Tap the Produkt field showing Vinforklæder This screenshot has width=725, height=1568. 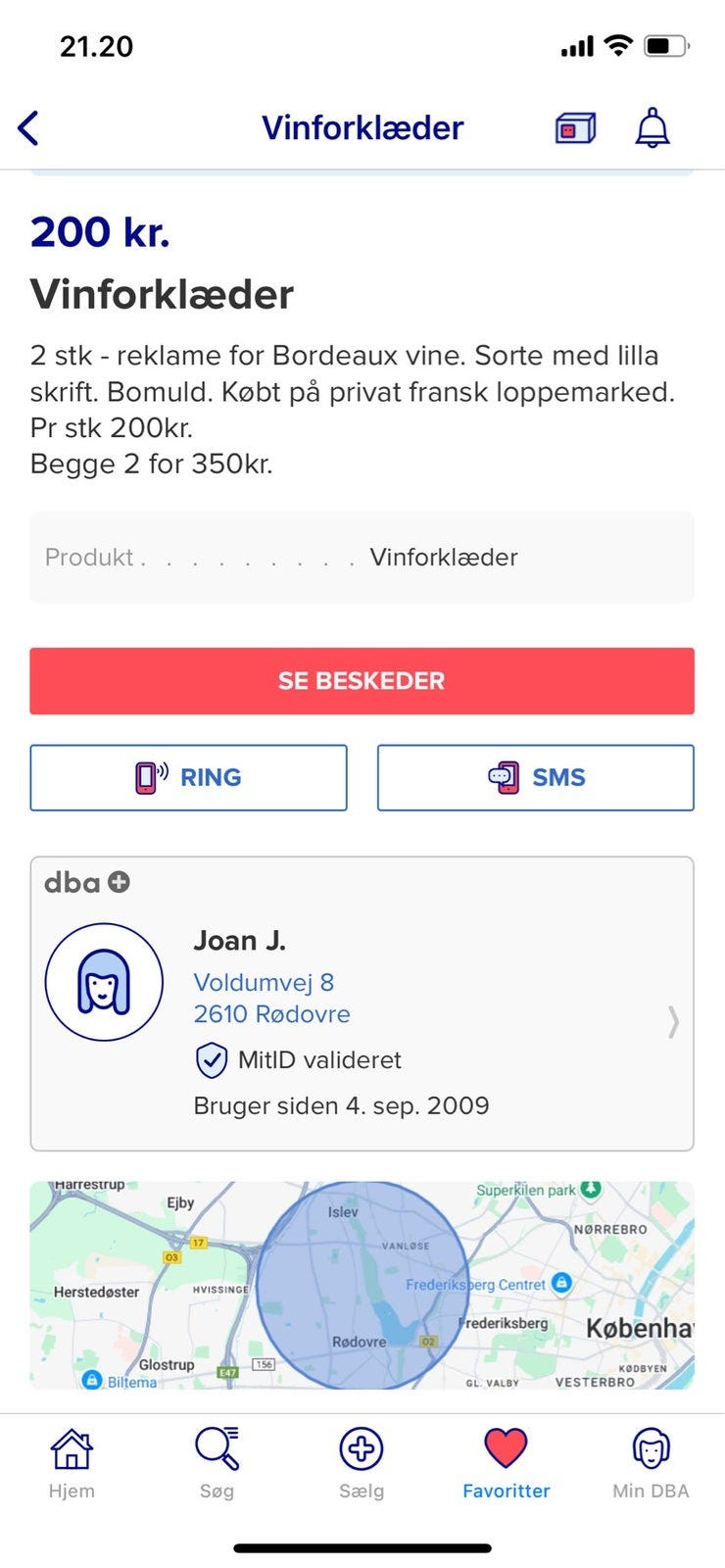click(362, 558)
